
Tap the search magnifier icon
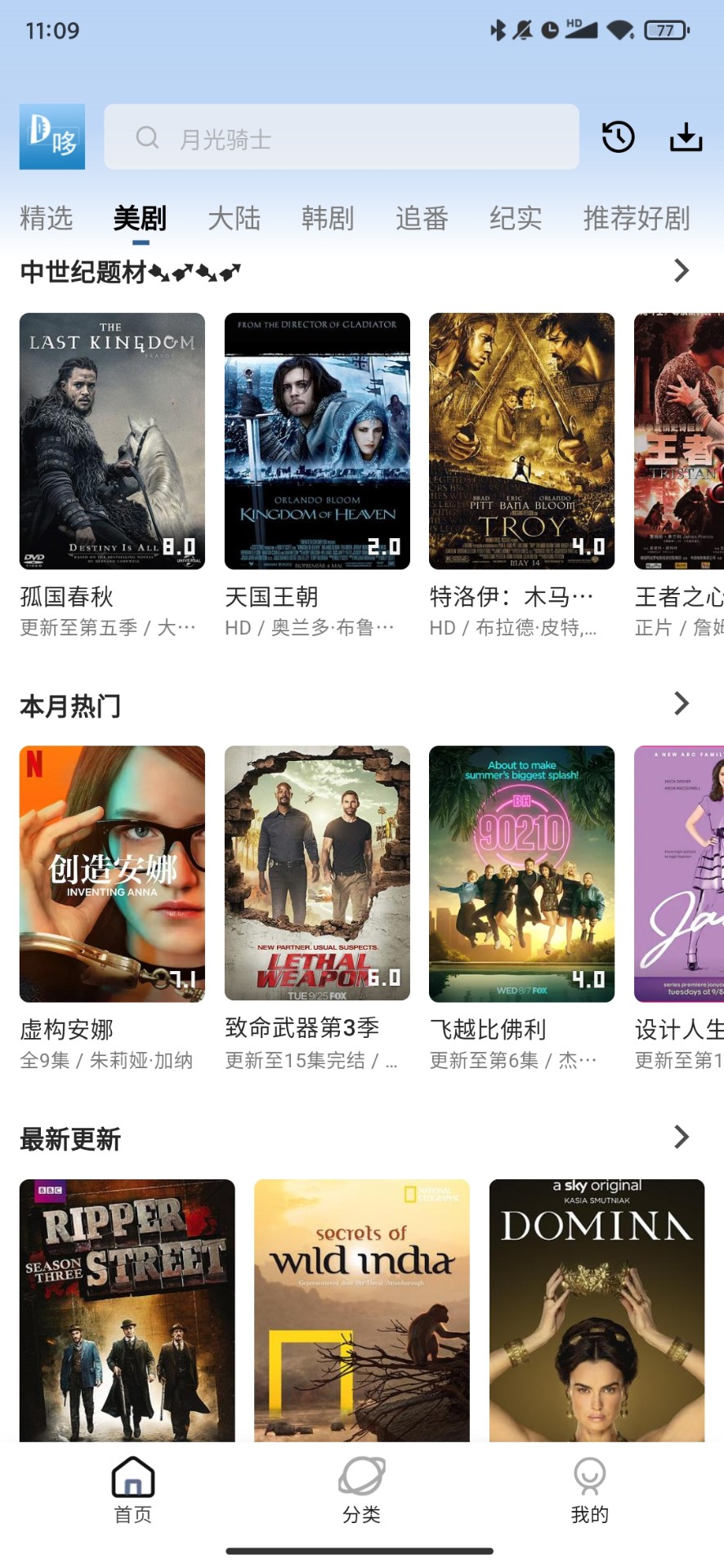148,137
